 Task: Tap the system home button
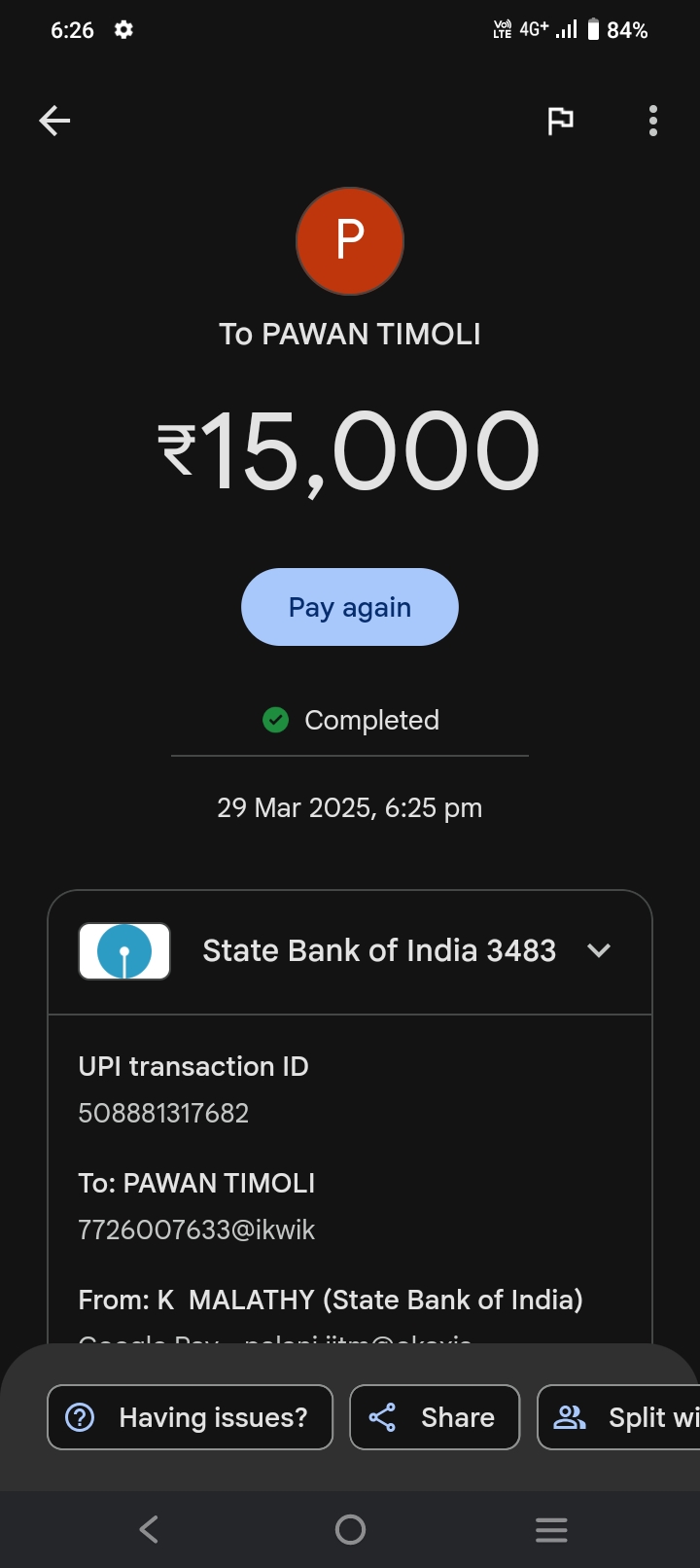tap(350, 1530)
